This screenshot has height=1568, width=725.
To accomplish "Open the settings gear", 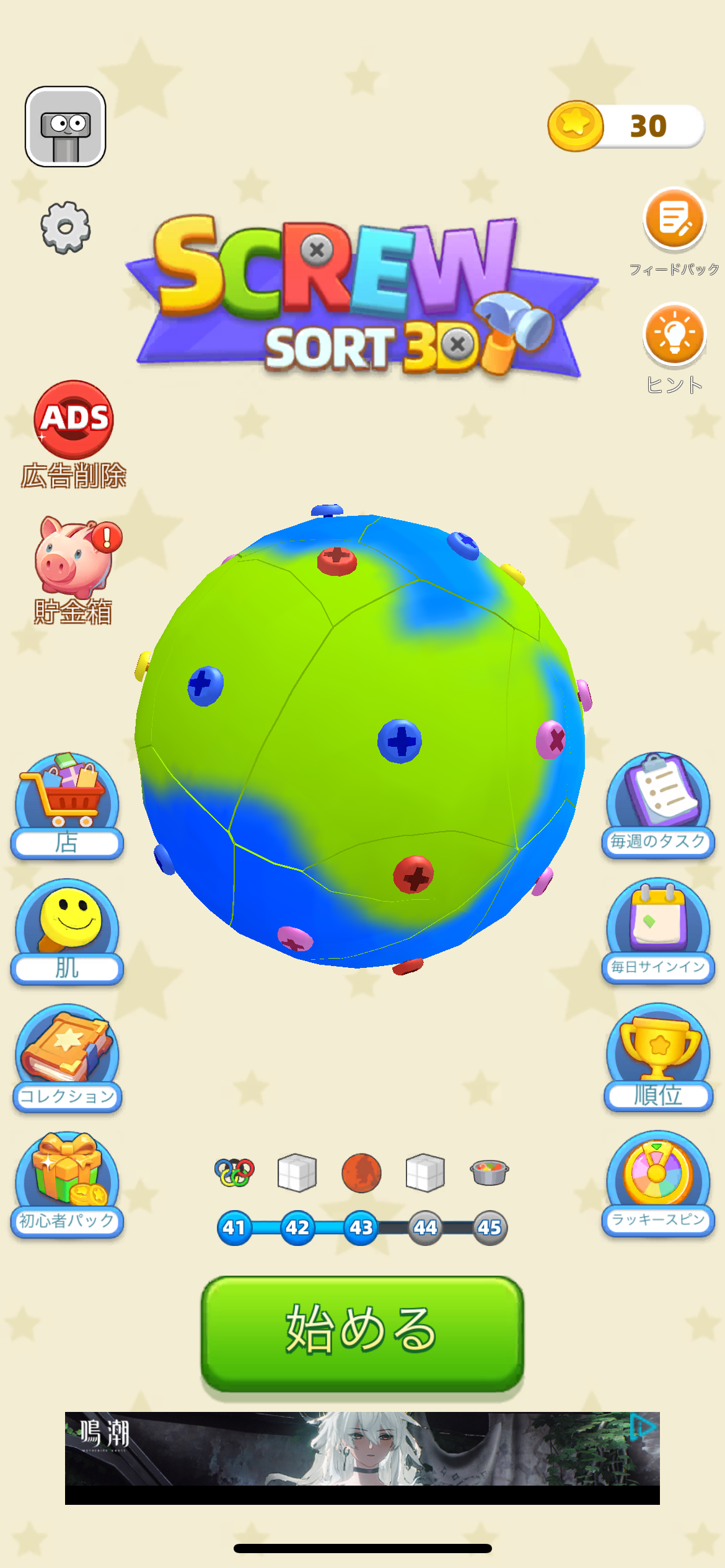I will pyautogui.click(x=65, y=227).
